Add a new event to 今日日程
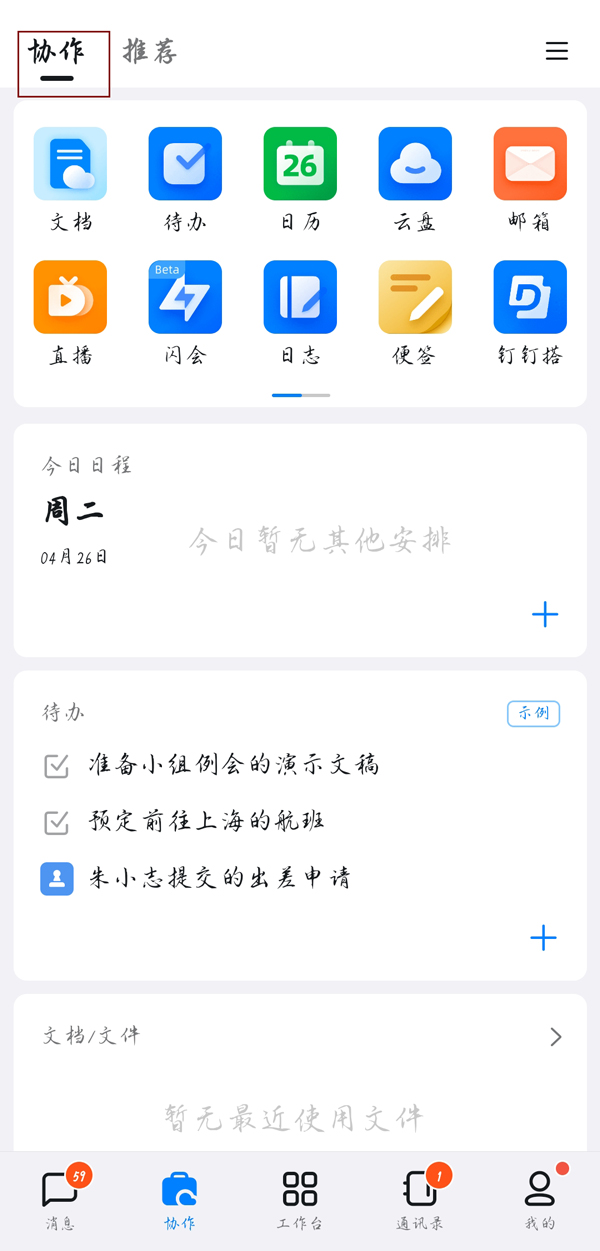This screenshot has height=1251, width=600. pyautogui.click(x=545, y=614)
